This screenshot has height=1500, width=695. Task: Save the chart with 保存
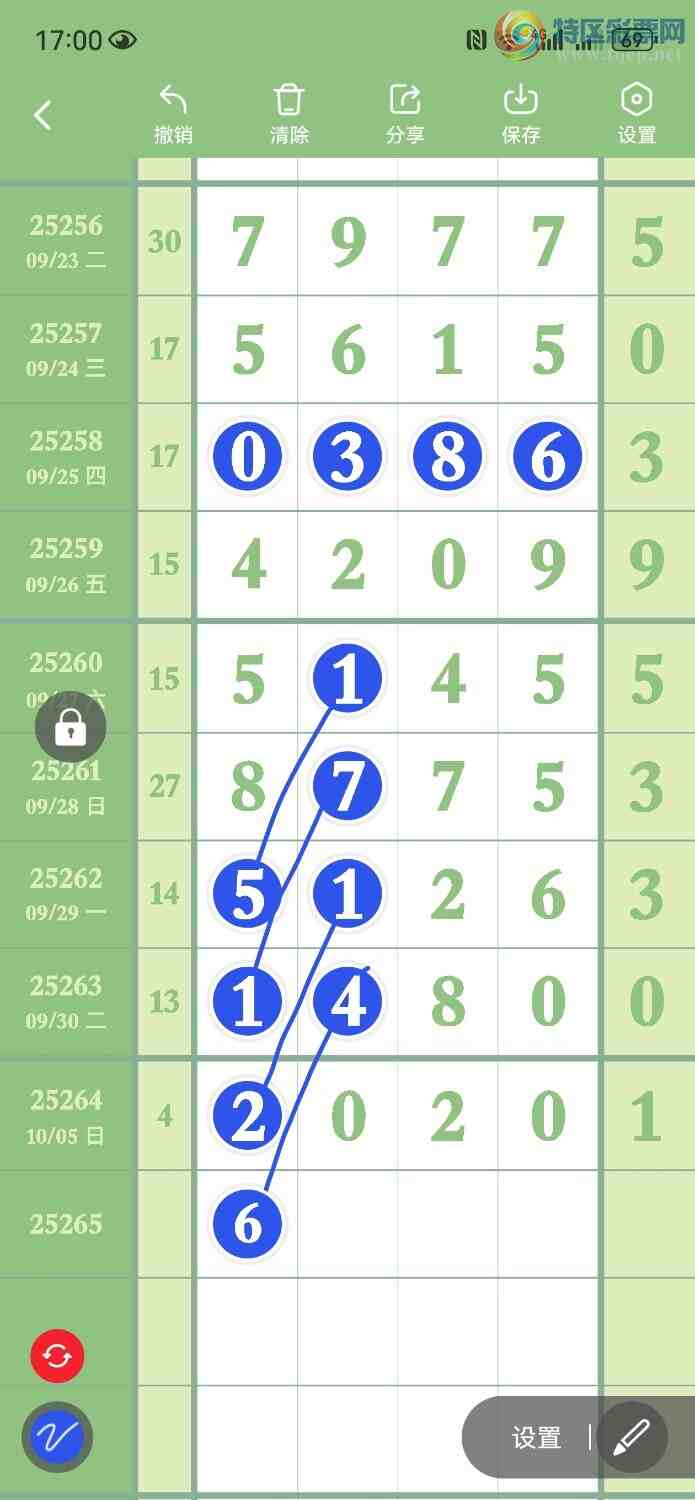[521, 114]
